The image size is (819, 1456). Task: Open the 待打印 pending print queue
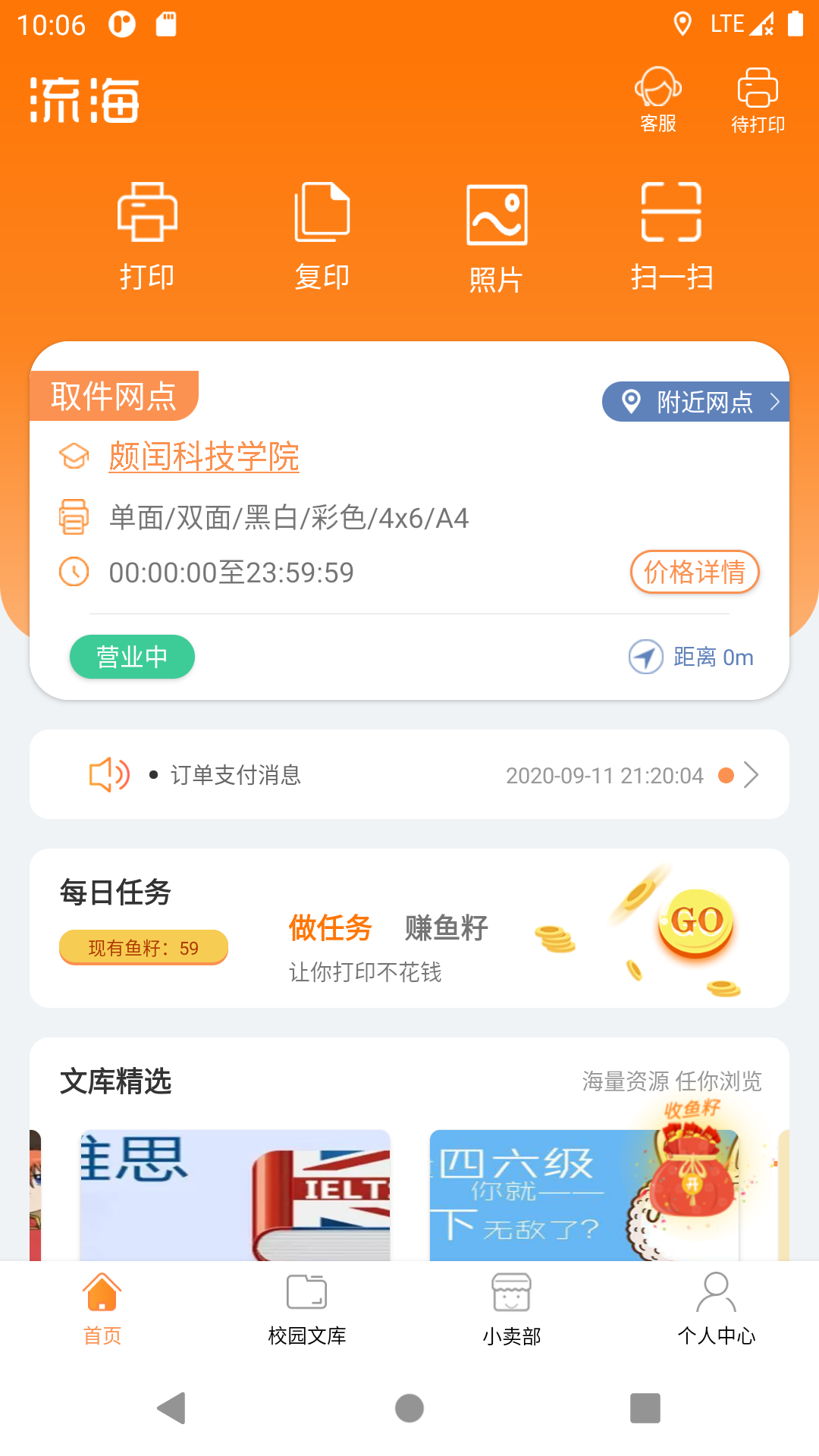click(x=758, y=99)
